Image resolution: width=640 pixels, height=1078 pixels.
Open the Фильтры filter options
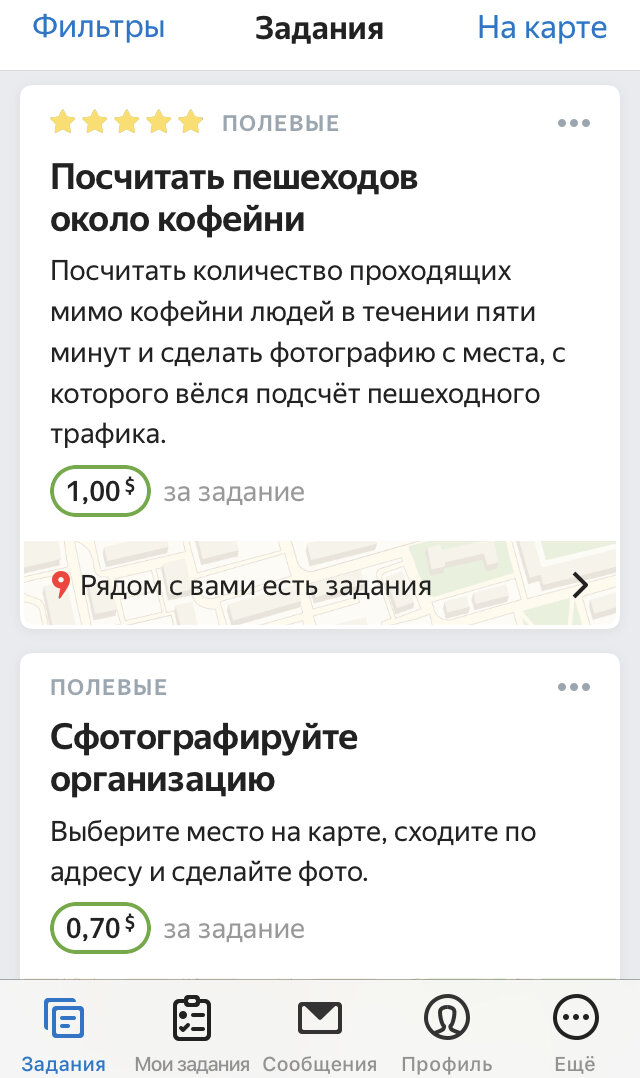[x=98, y=27]
